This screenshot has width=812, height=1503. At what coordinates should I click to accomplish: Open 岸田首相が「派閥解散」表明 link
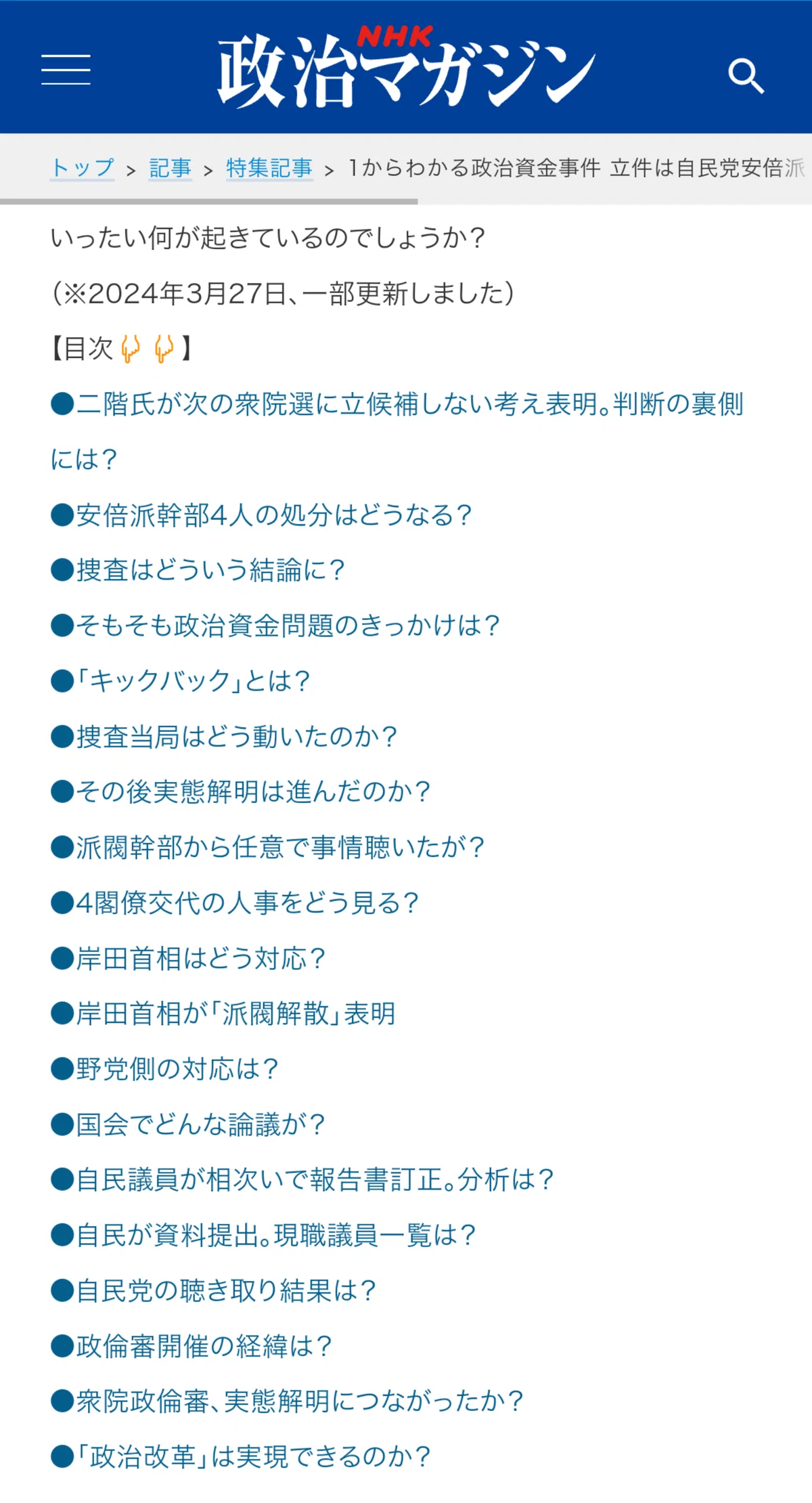(x=223, y=1014)
